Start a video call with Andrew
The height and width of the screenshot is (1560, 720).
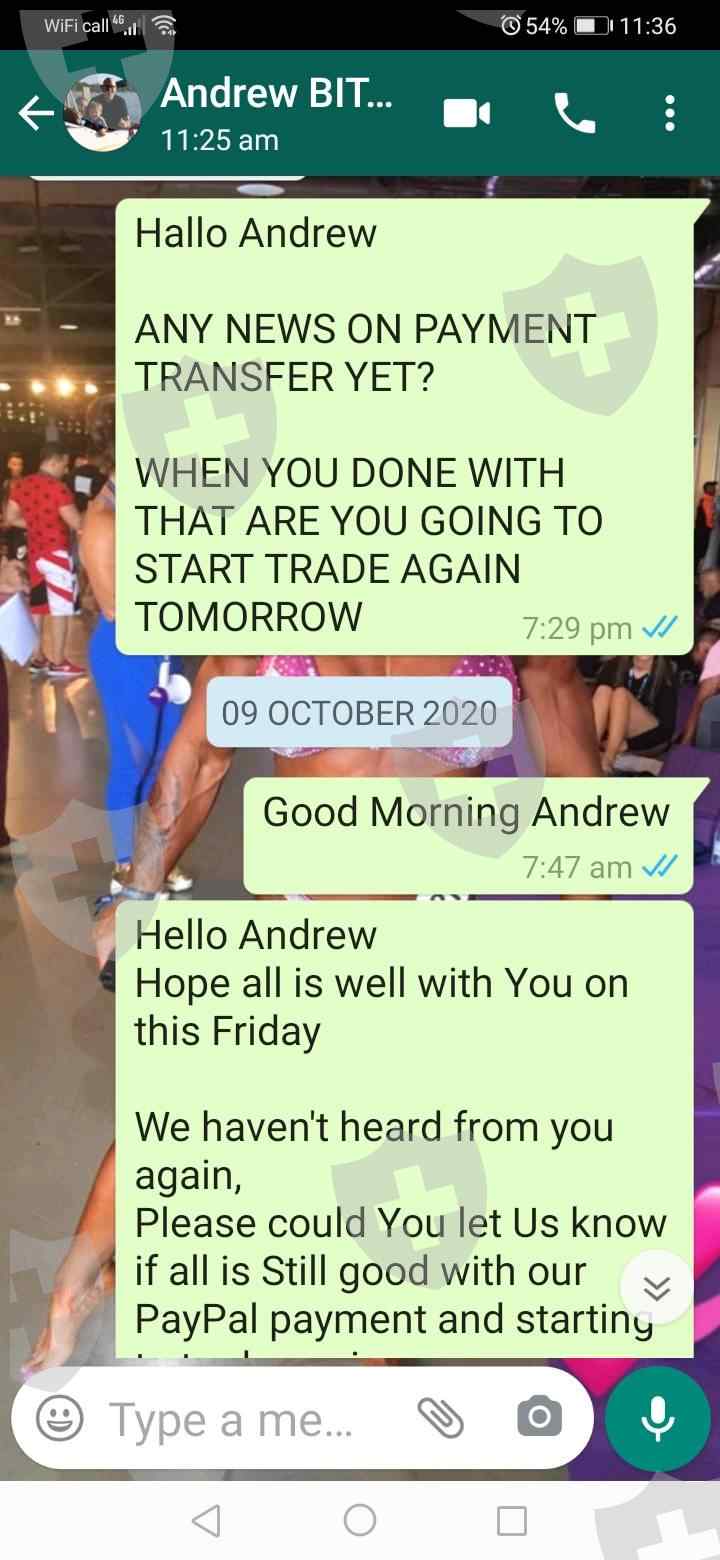(x=467, y=114)
